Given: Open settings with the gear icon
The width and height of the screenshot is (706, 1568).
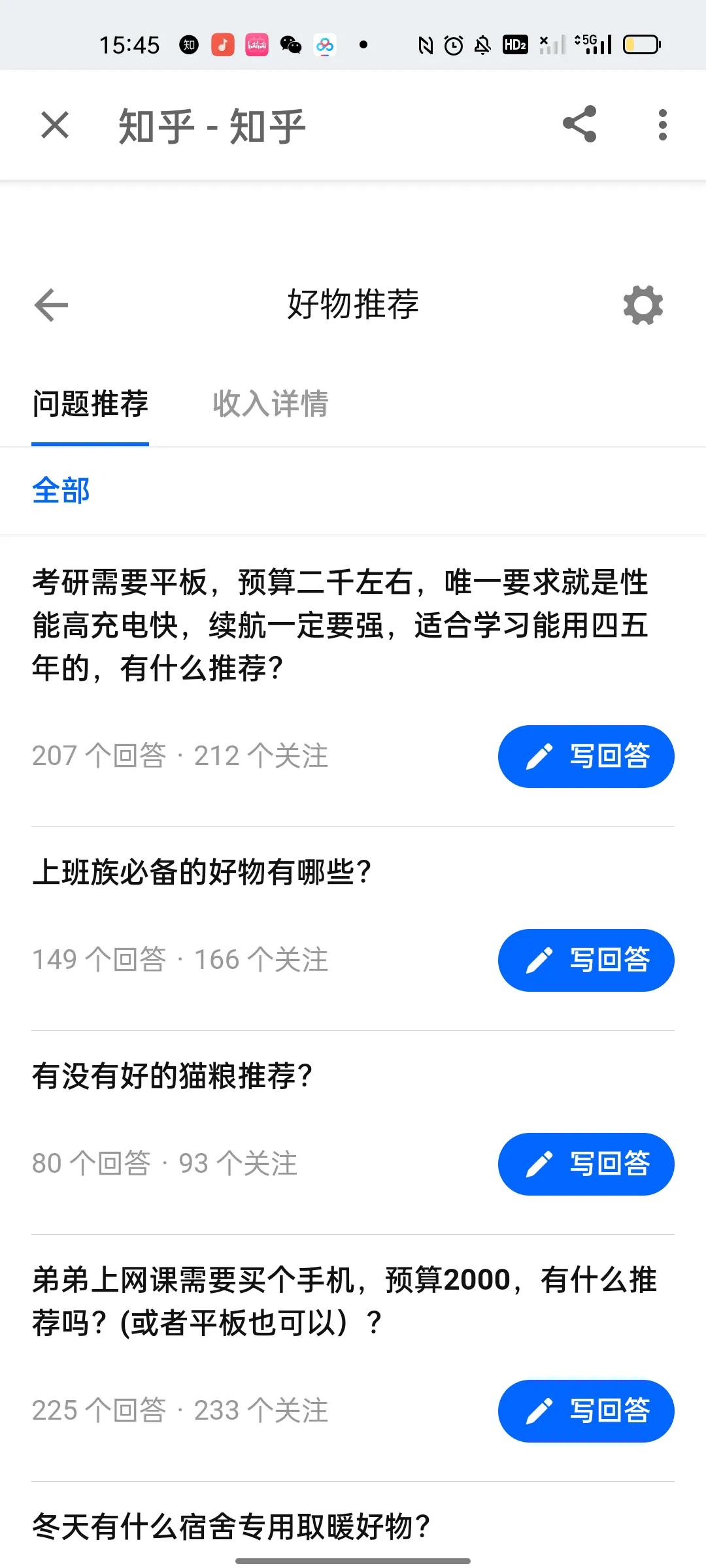Looking at the screenshot, I should coord(644,305).
